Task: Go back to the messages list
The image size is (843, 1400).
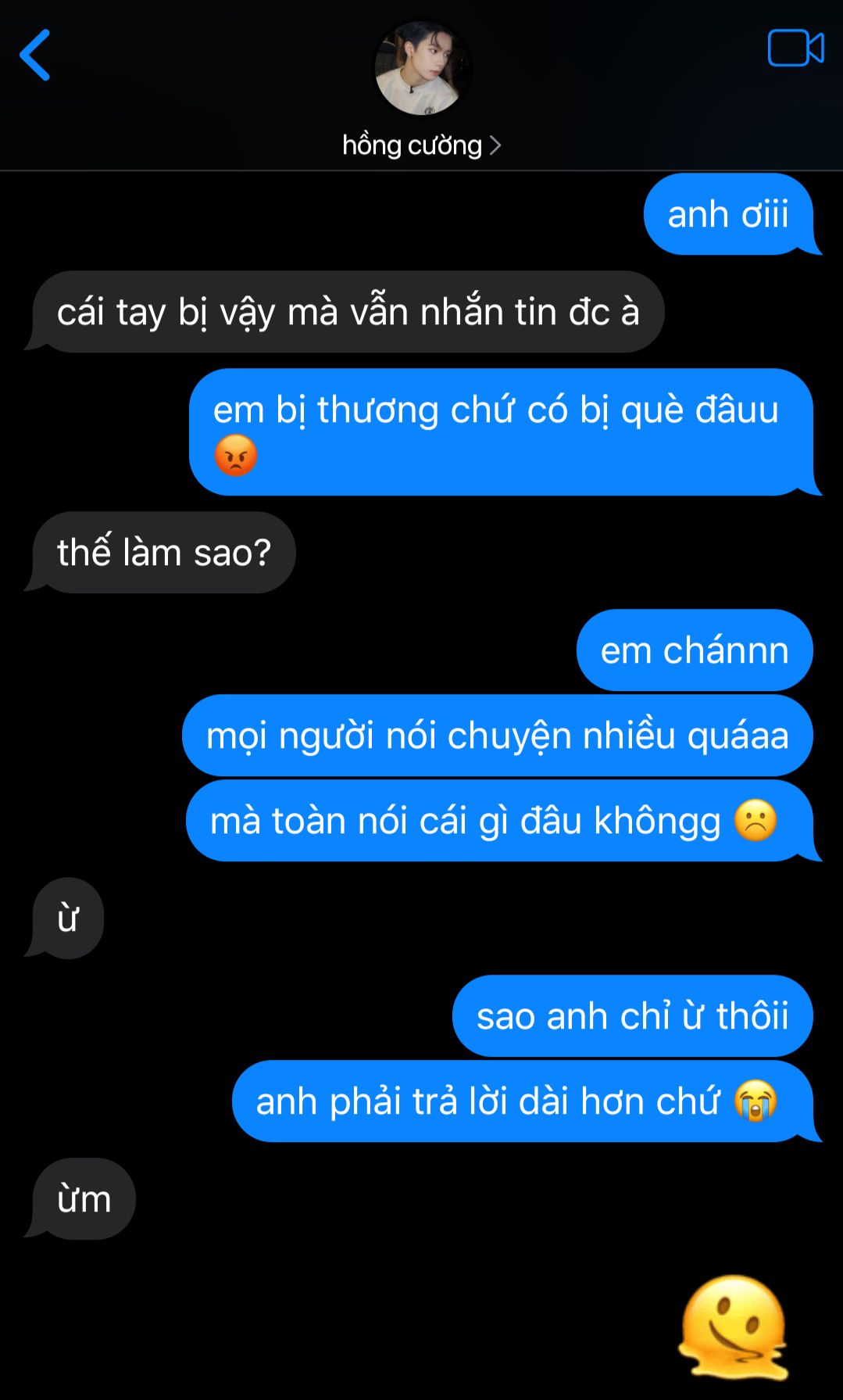Action: [x=35, y=55]
